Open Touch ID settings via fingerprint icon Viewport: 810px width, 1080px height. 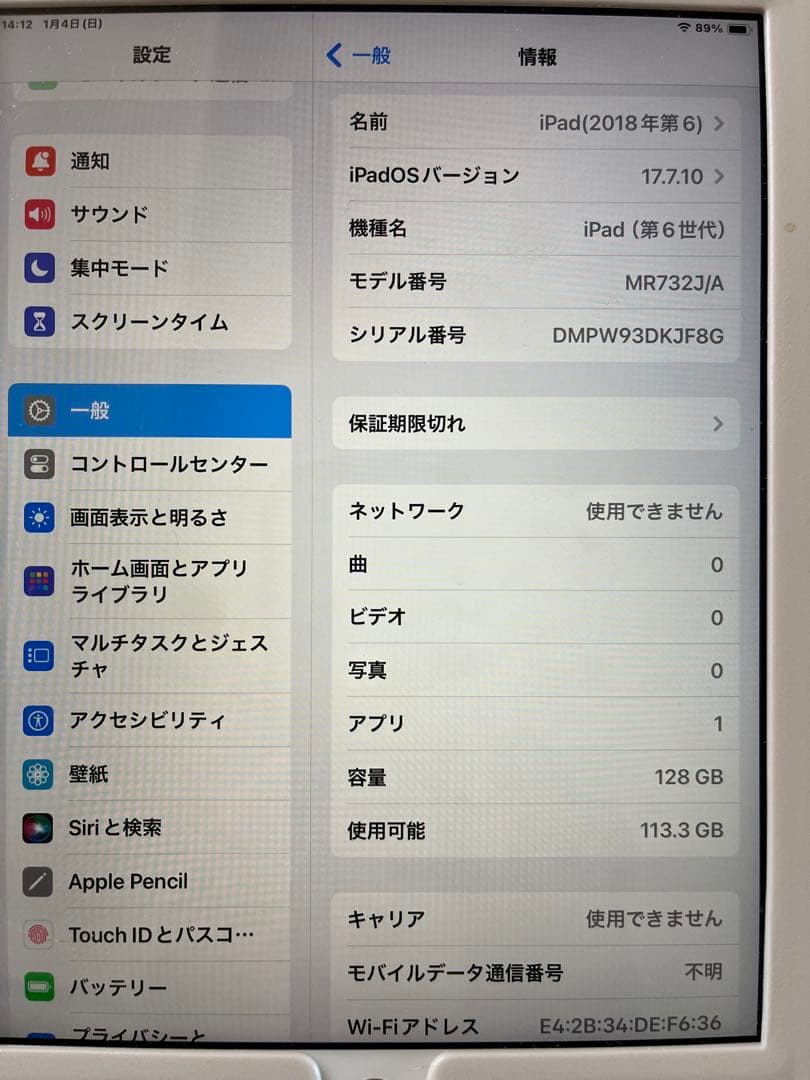click(x=40, y=934)
